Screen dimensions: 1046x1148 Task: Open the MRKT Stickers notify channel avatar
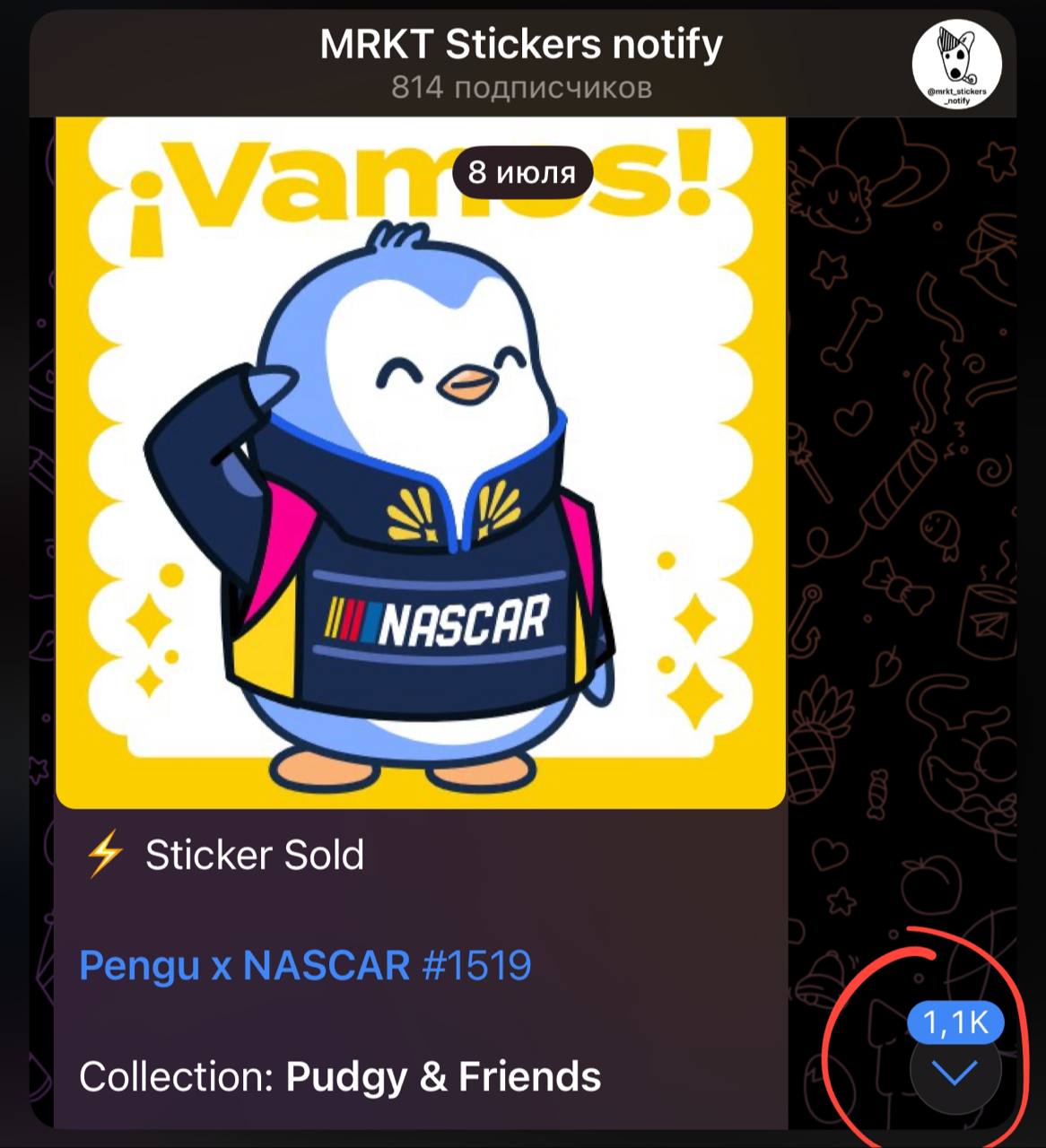pyautogui.click(x=956, y=65)
